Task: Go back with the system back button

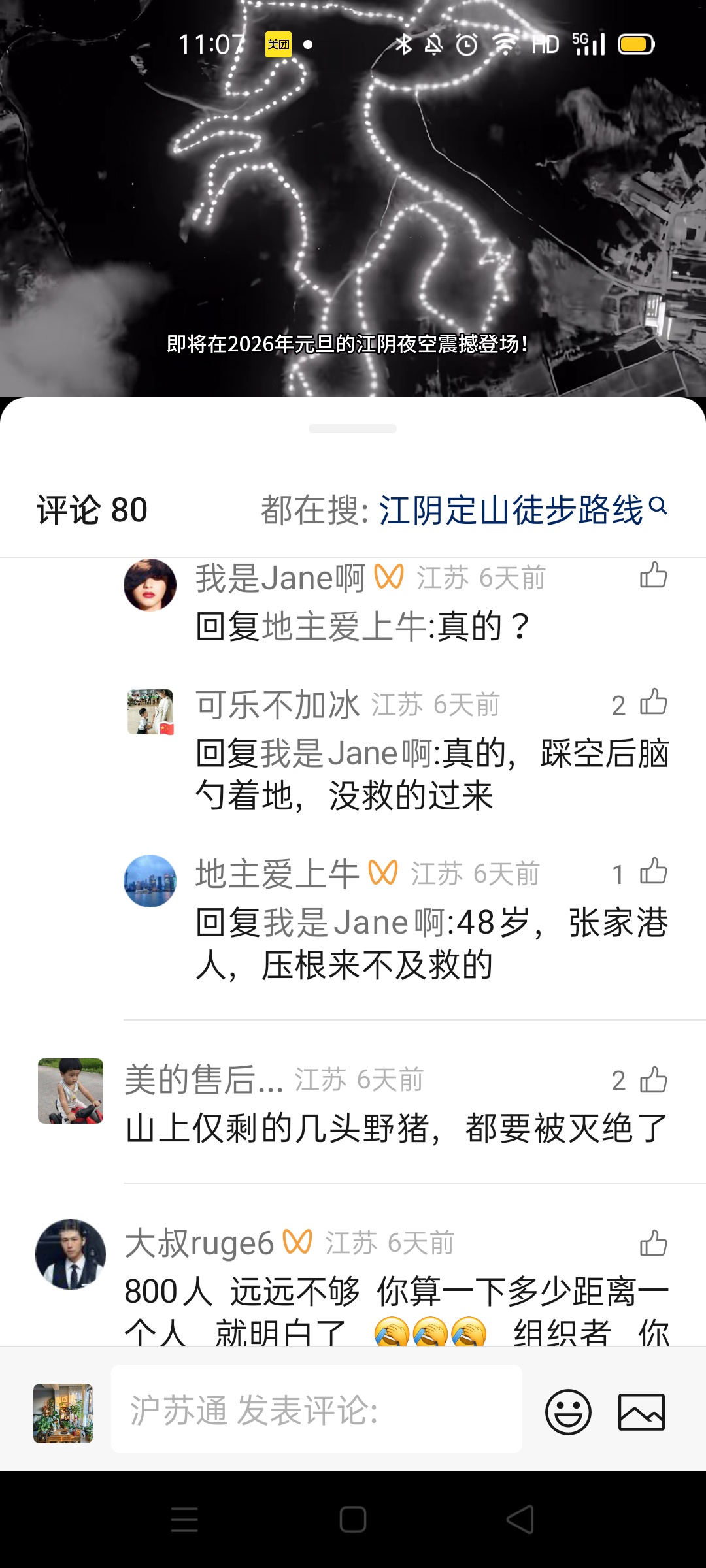Action: 521,1519
